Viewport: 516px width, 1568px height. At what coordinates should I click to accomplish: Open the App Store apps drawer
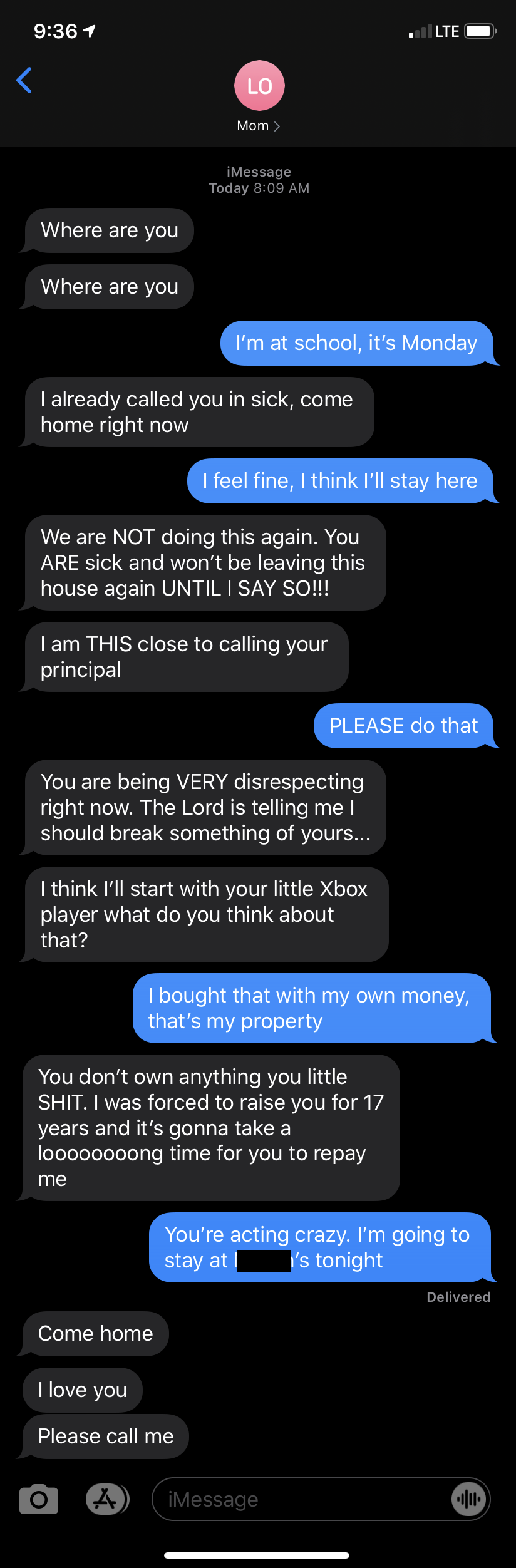(106, 1499)
